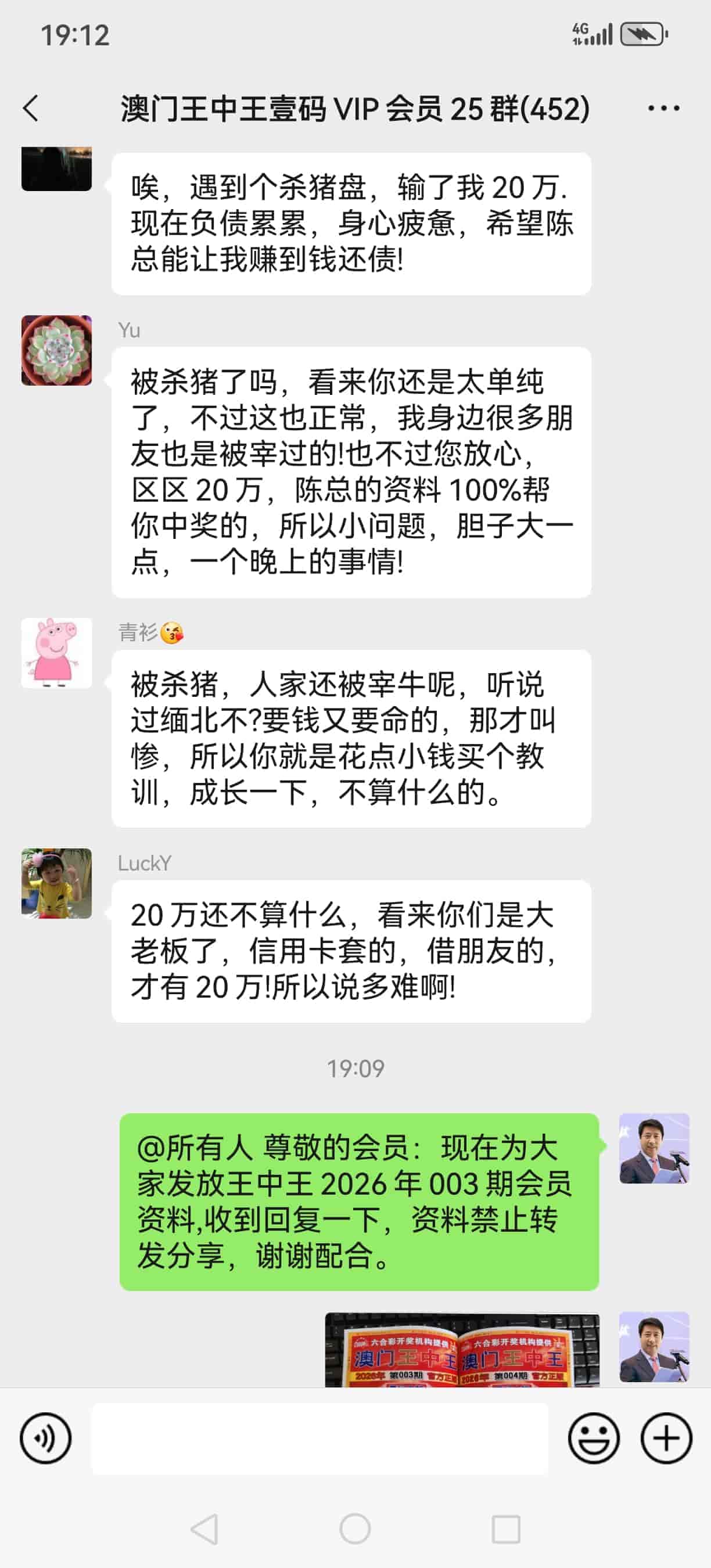This screenshot has height=1568, width=711.
Task: Open the 澳门王中王 booklet photo
Action: coord(461,1350)
